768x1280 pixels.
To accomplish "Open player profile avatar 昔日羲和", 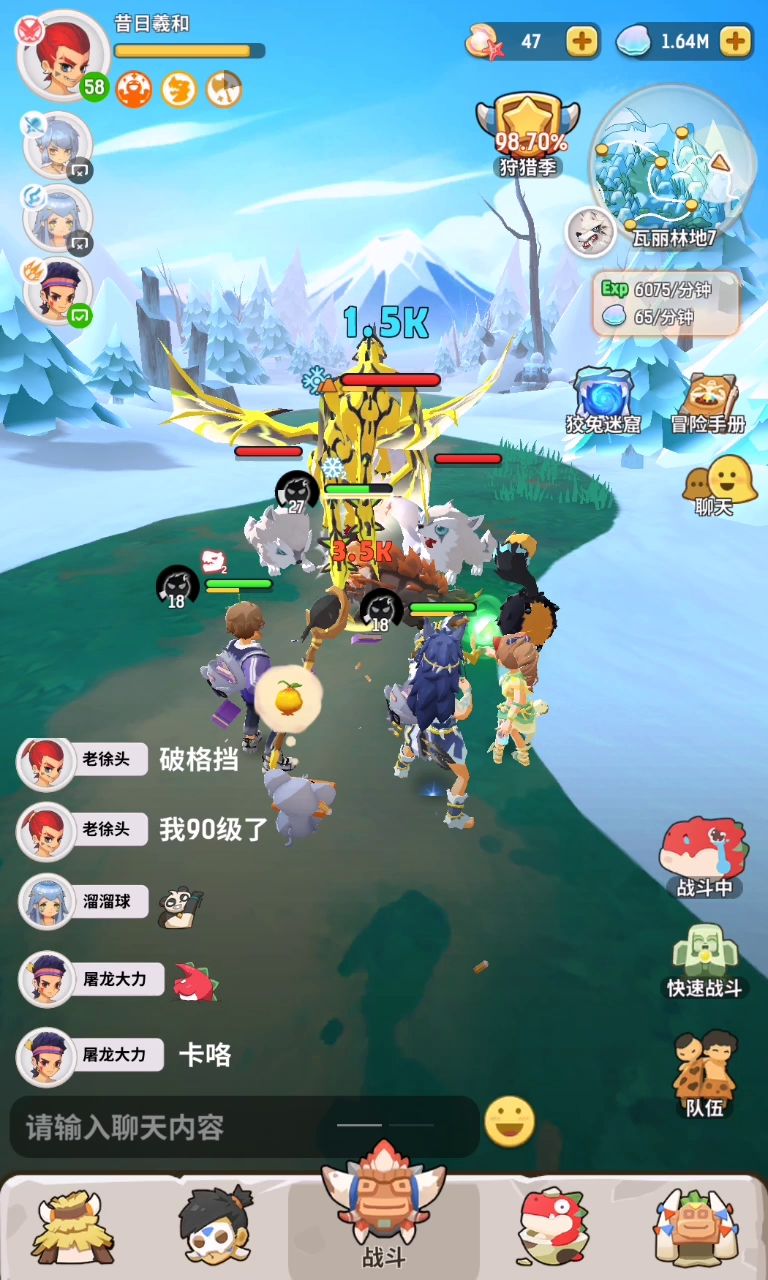I will 62,55.
